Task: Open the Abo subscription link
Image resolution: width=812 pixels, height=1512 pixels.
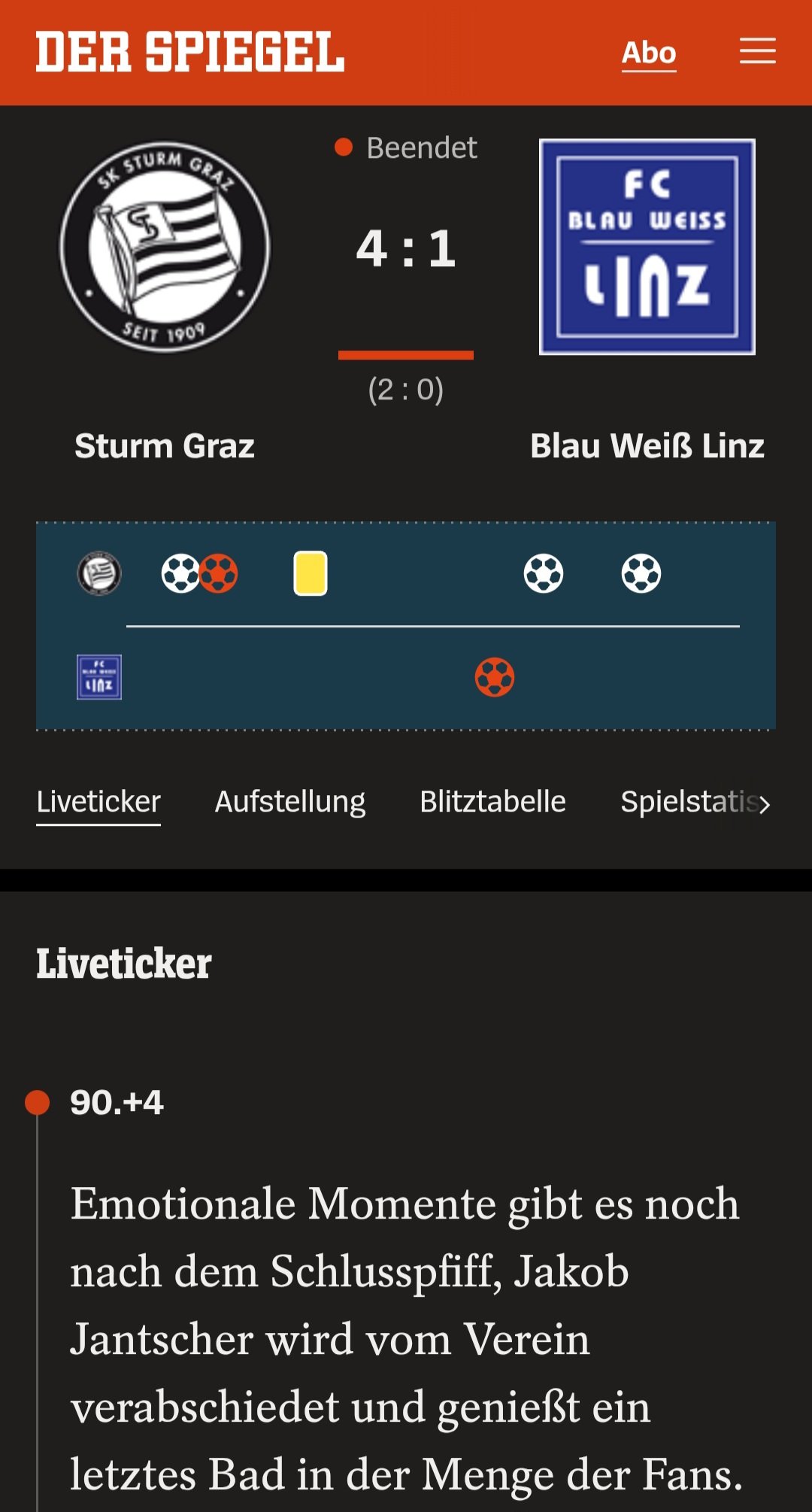Action: point(649,53)
